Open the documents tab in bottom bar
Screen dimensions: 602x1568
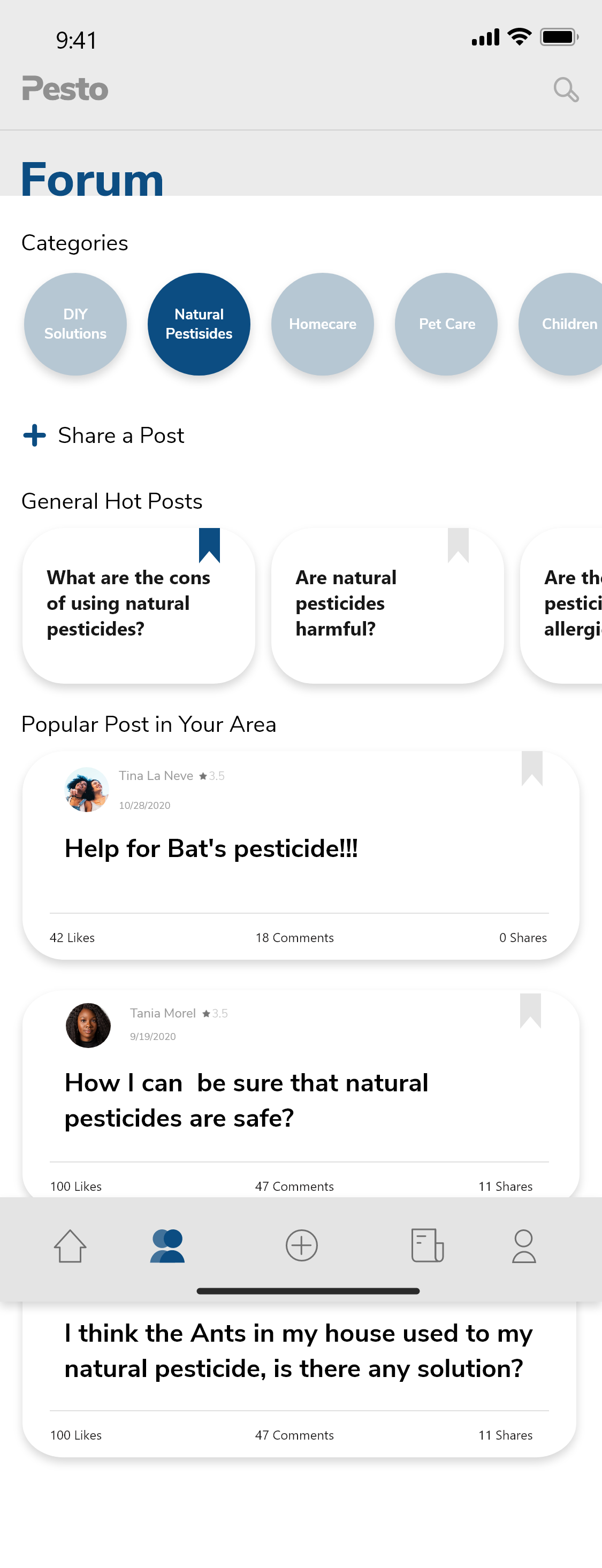pyautogui.click(x=428, y=1245)
